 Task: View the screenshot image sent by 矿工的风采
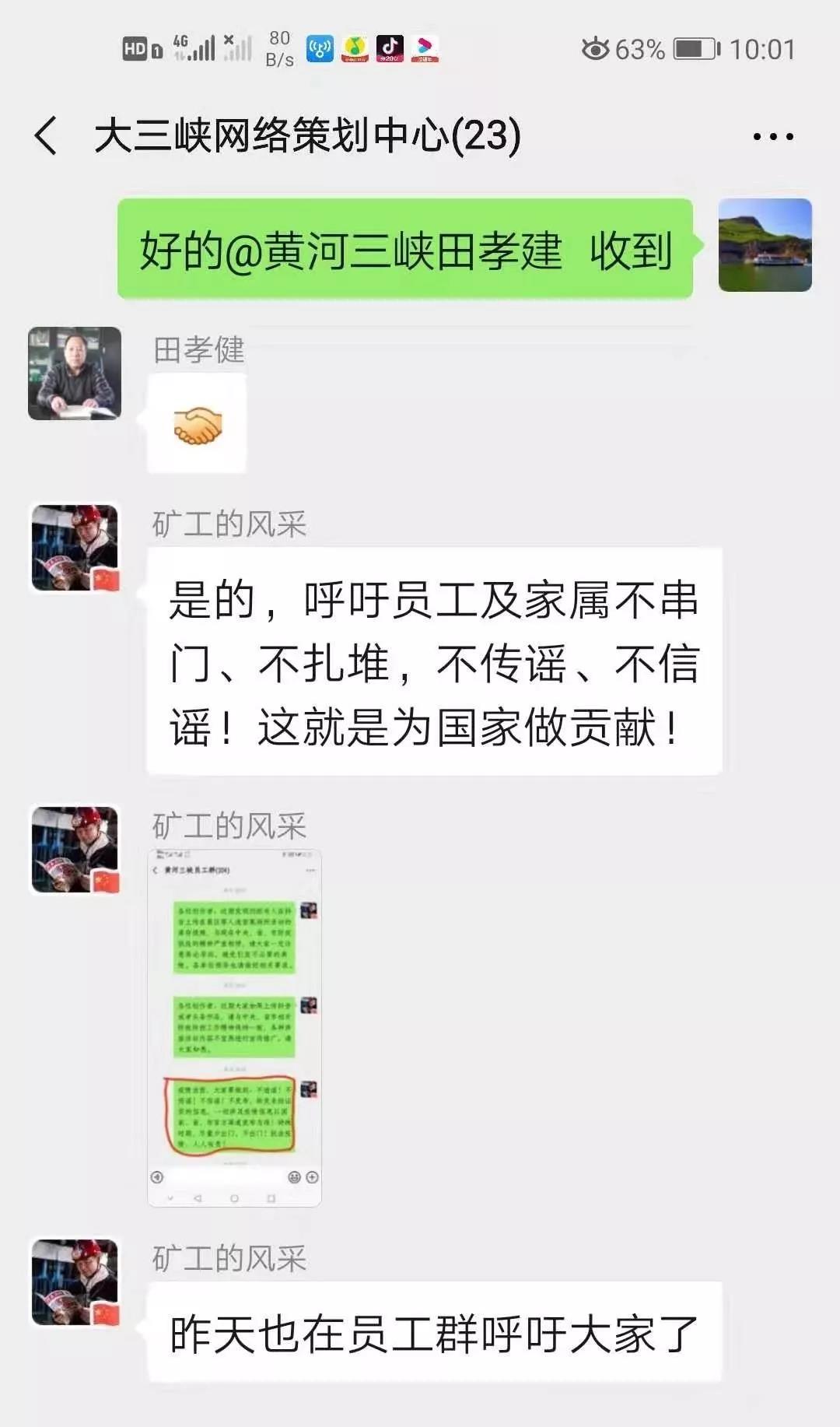(x=234, y=1028)
